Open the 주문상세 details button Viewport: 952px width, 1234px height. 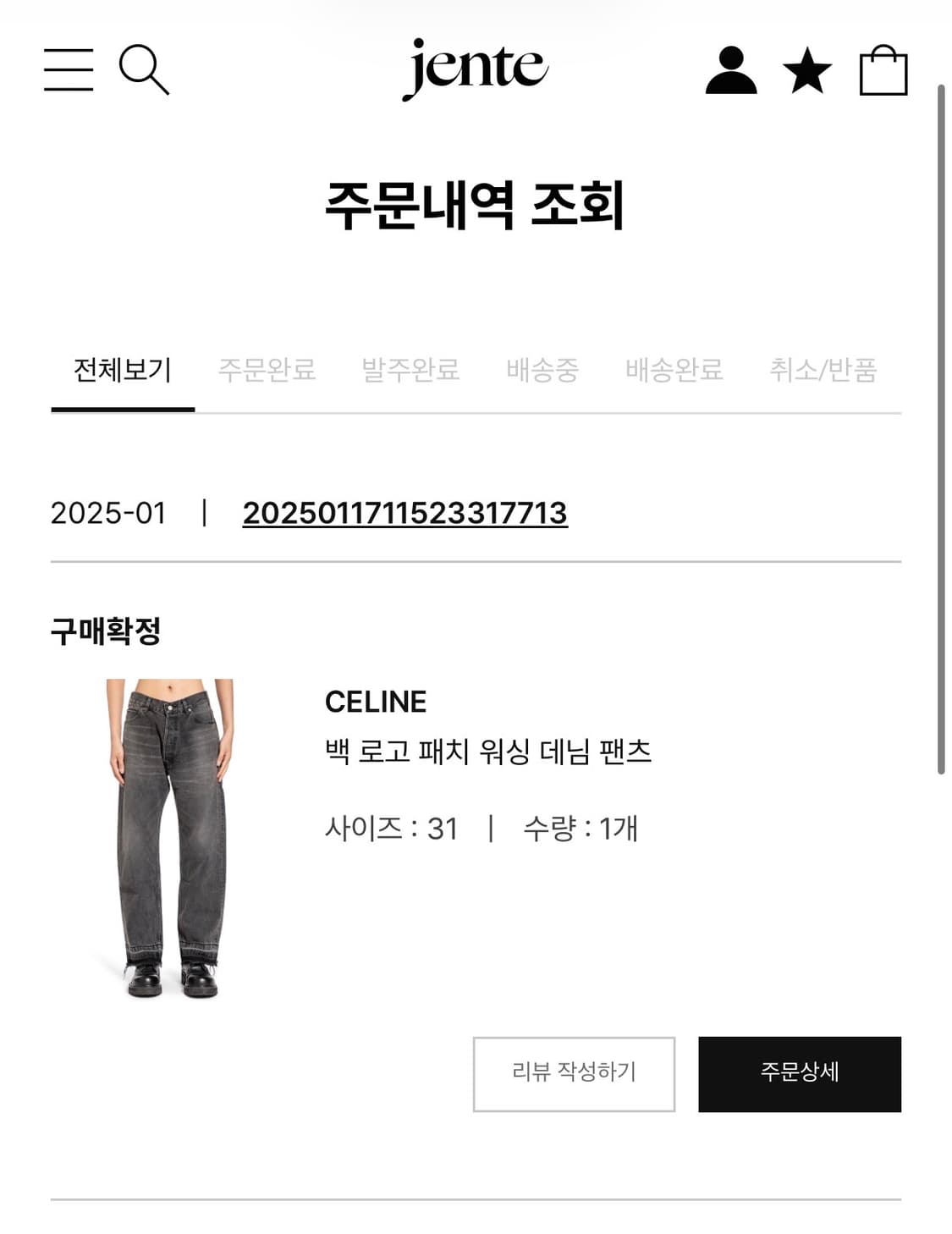[801, 1071]
